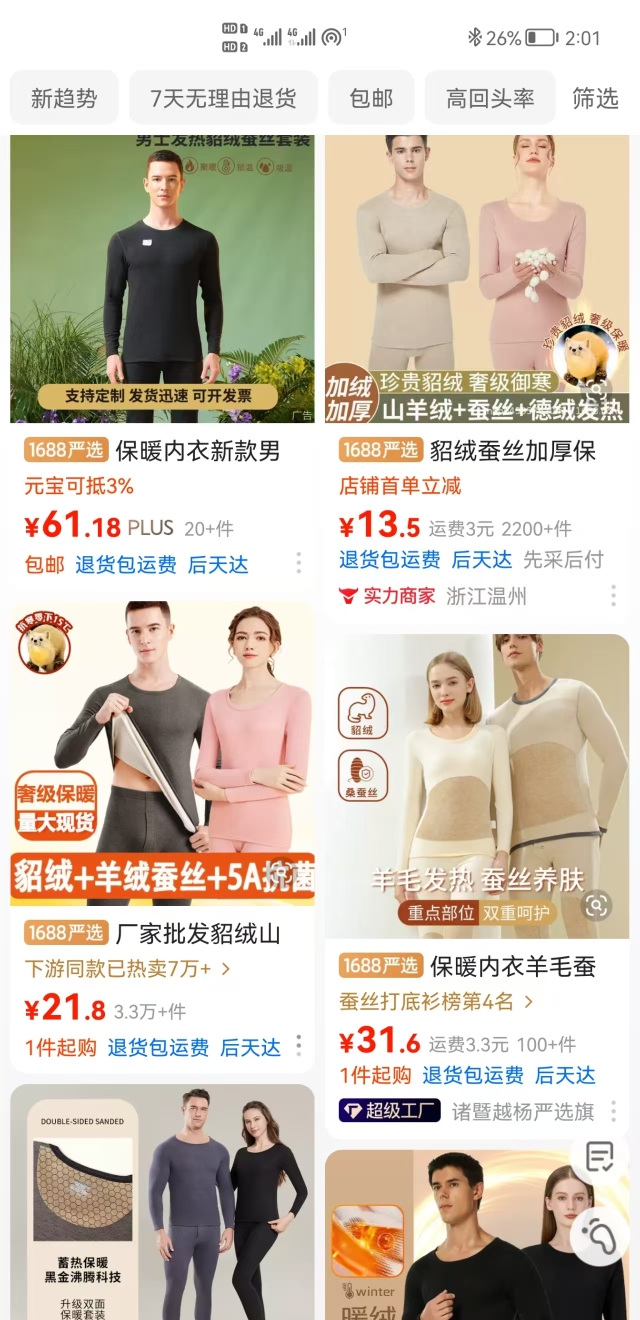
Task: Open more options for 貂绒蚕丝加厚保
Action: pyautogui.click(x=613, y=596)
